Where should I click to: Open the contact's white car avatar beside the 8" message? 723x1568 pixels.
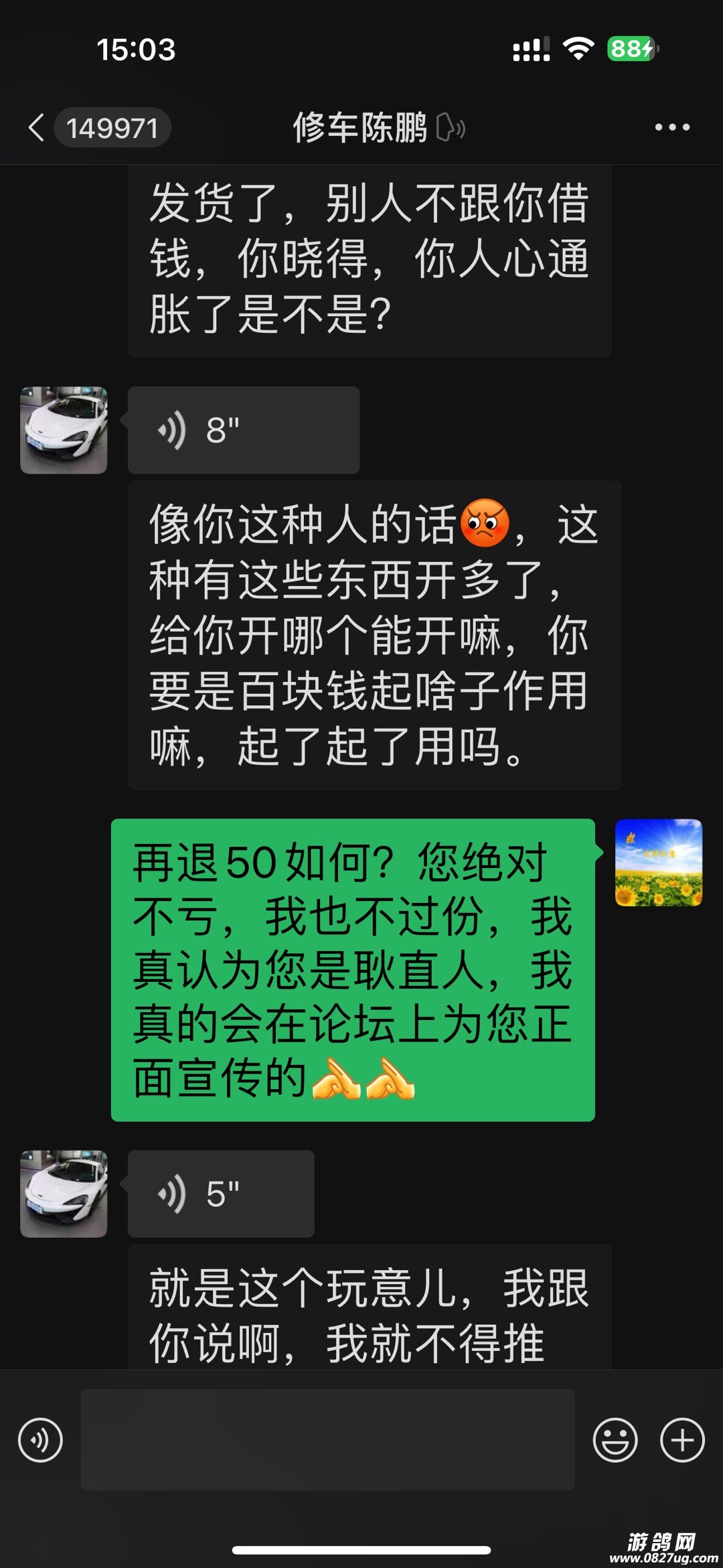64,430
